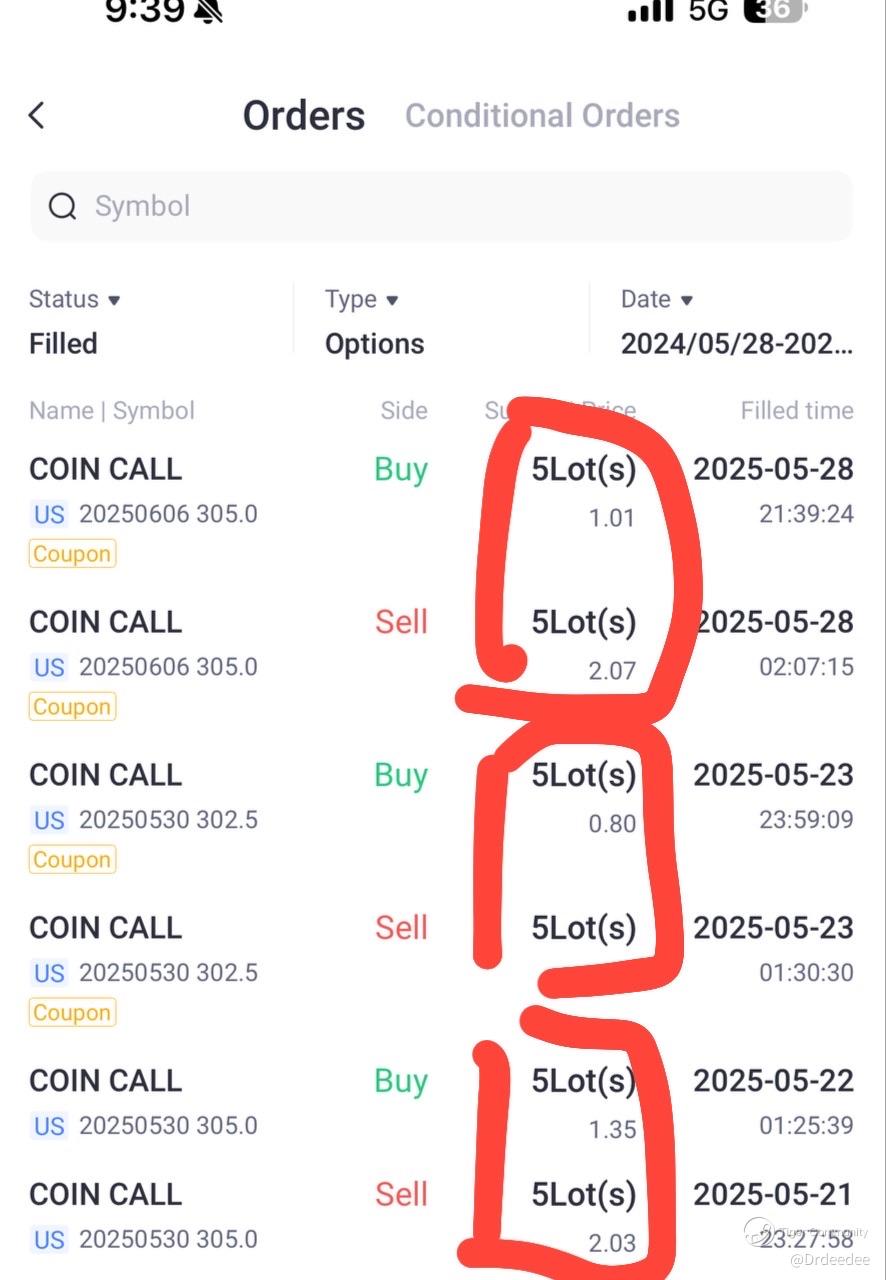Go back from the Orders screen
Screen dimensions: 886x1280
(37, 116)
